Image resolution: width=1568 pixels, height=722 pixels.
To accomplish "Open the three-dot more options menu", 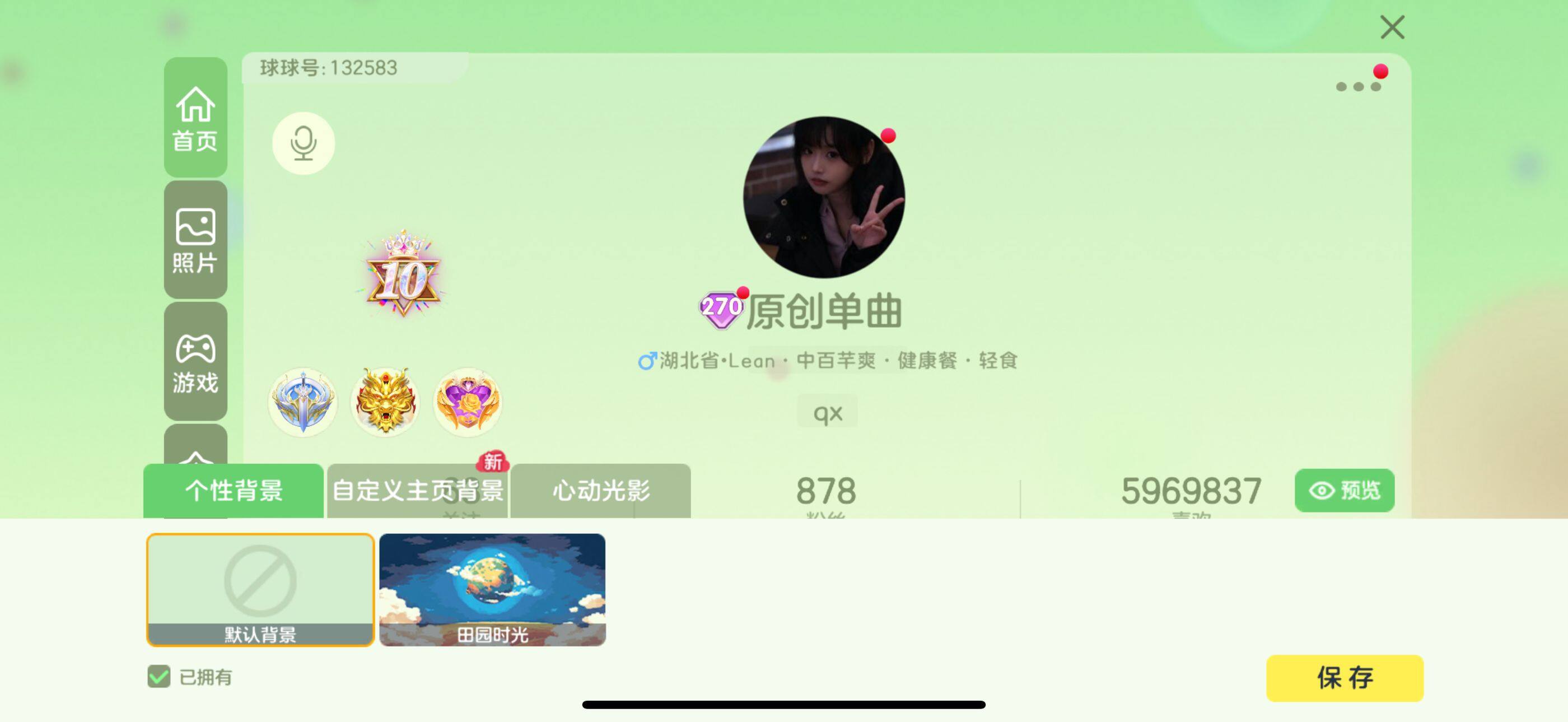I will click(x=1357, y=86).
